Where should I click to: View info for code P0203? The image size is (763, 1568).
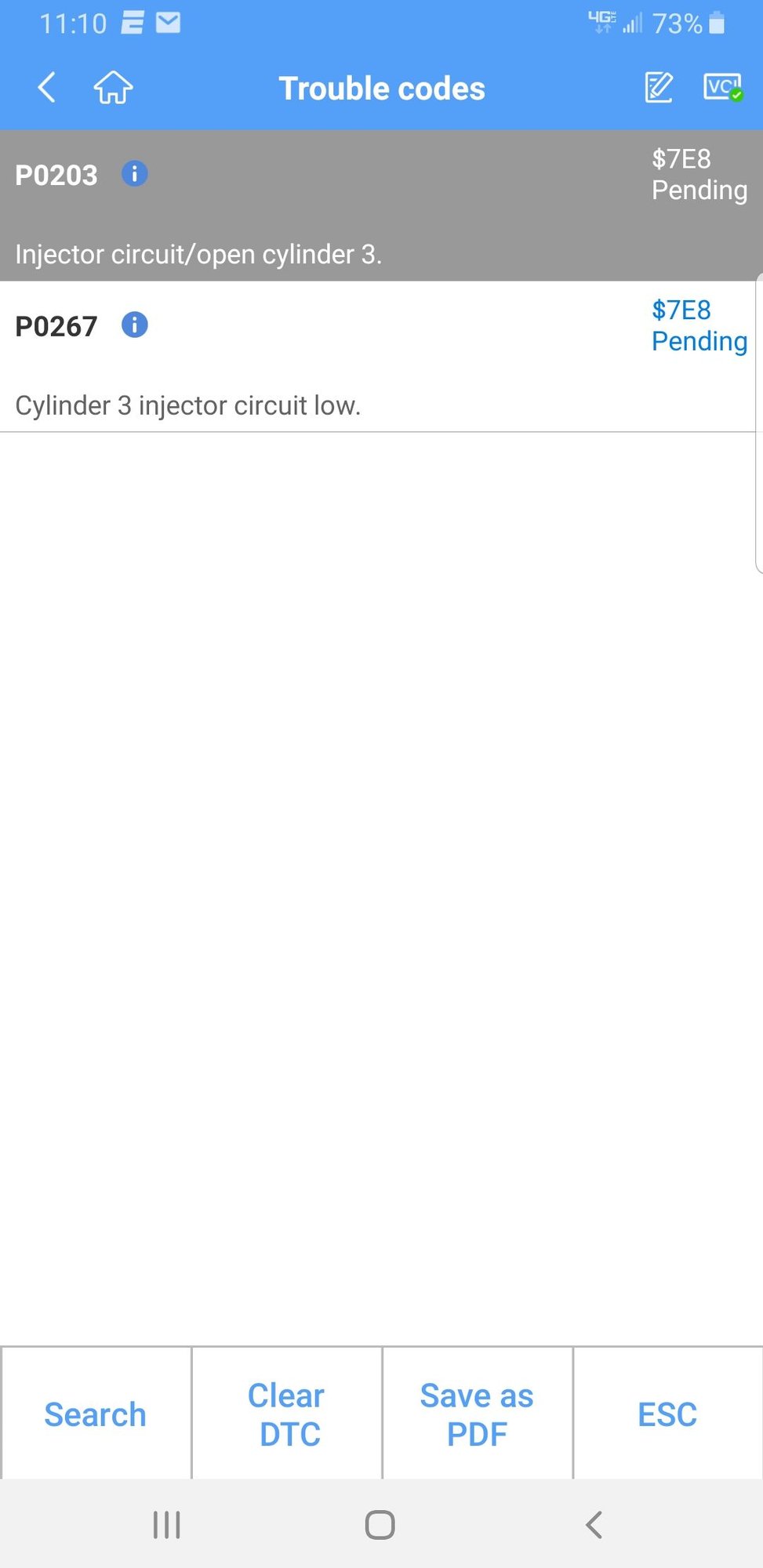tap(135, 174)
